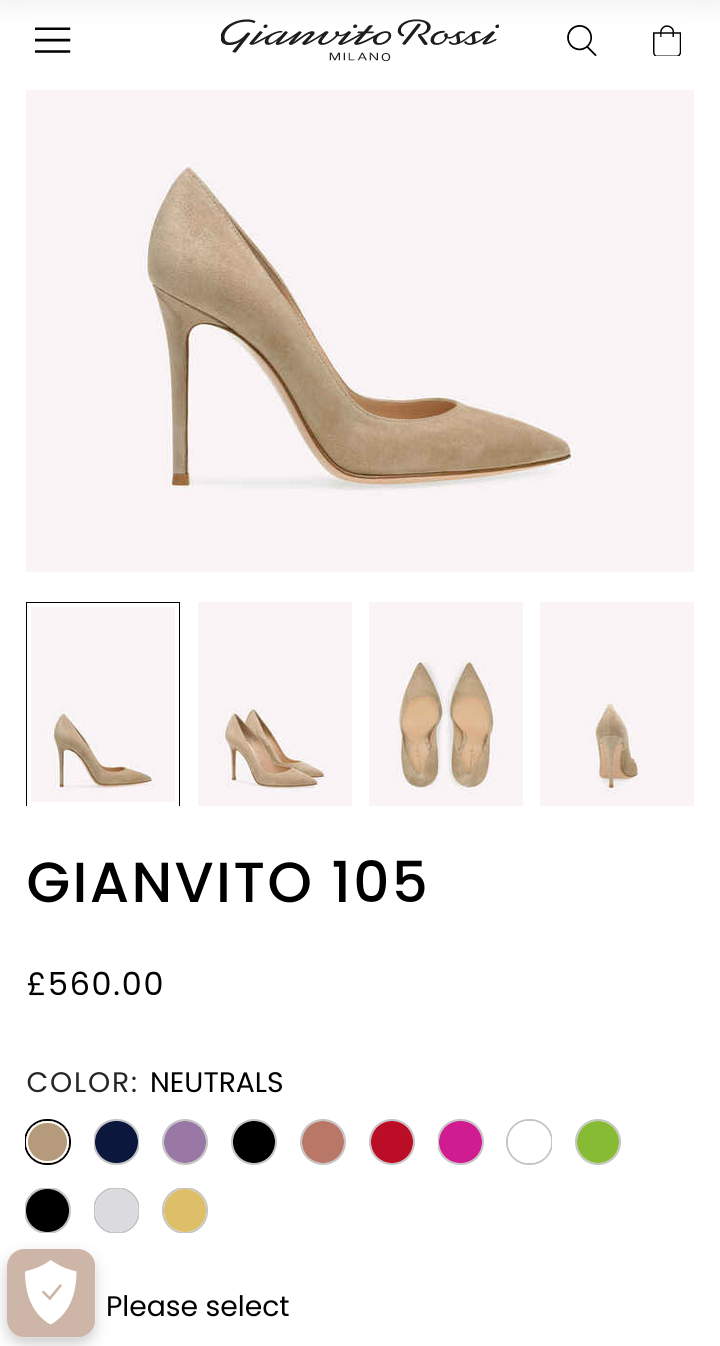The height and width of the screenshot is (1346, 720).
Task: Open the main side-view shoe image
Action: (x=360, y=331)
